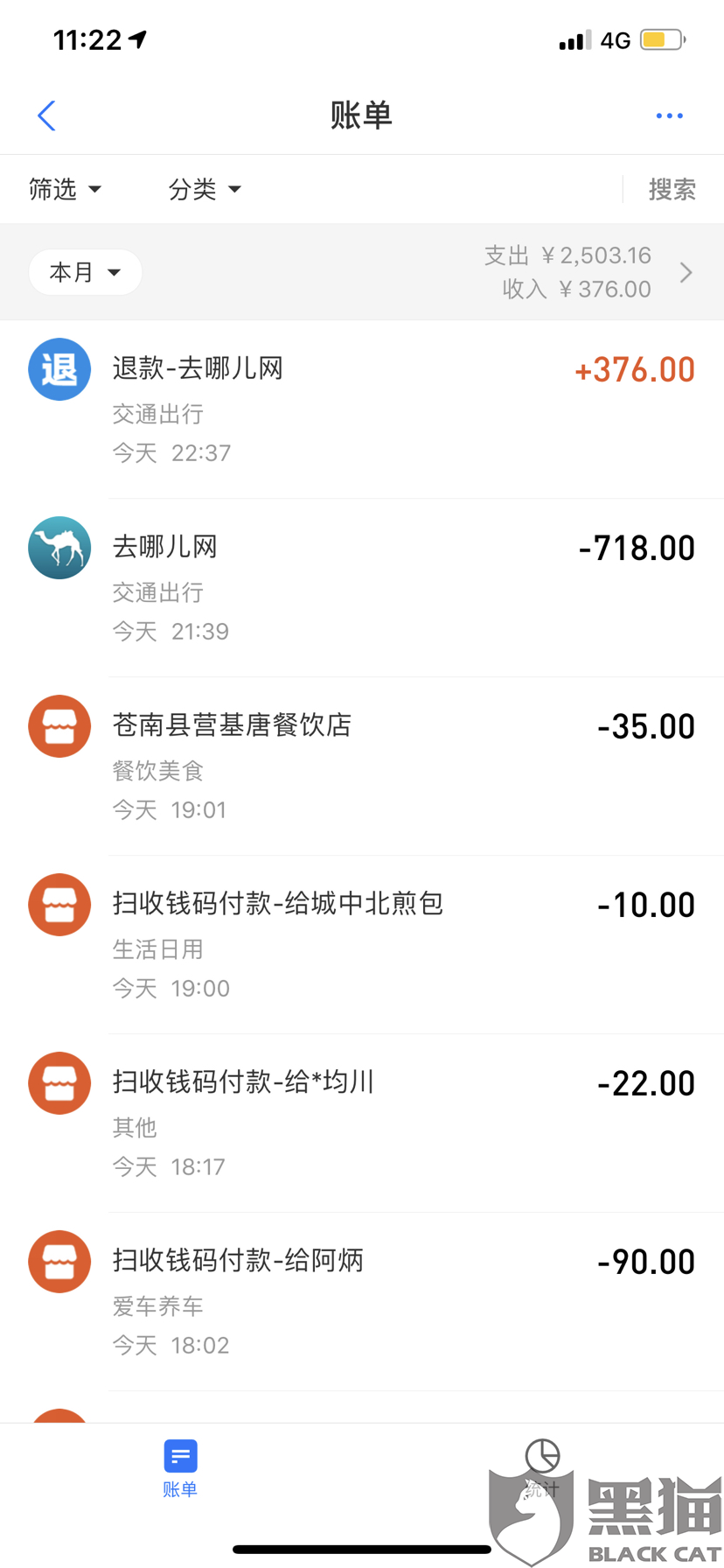
Task: Expand the 分类 category dropdown
Action: 205,189
